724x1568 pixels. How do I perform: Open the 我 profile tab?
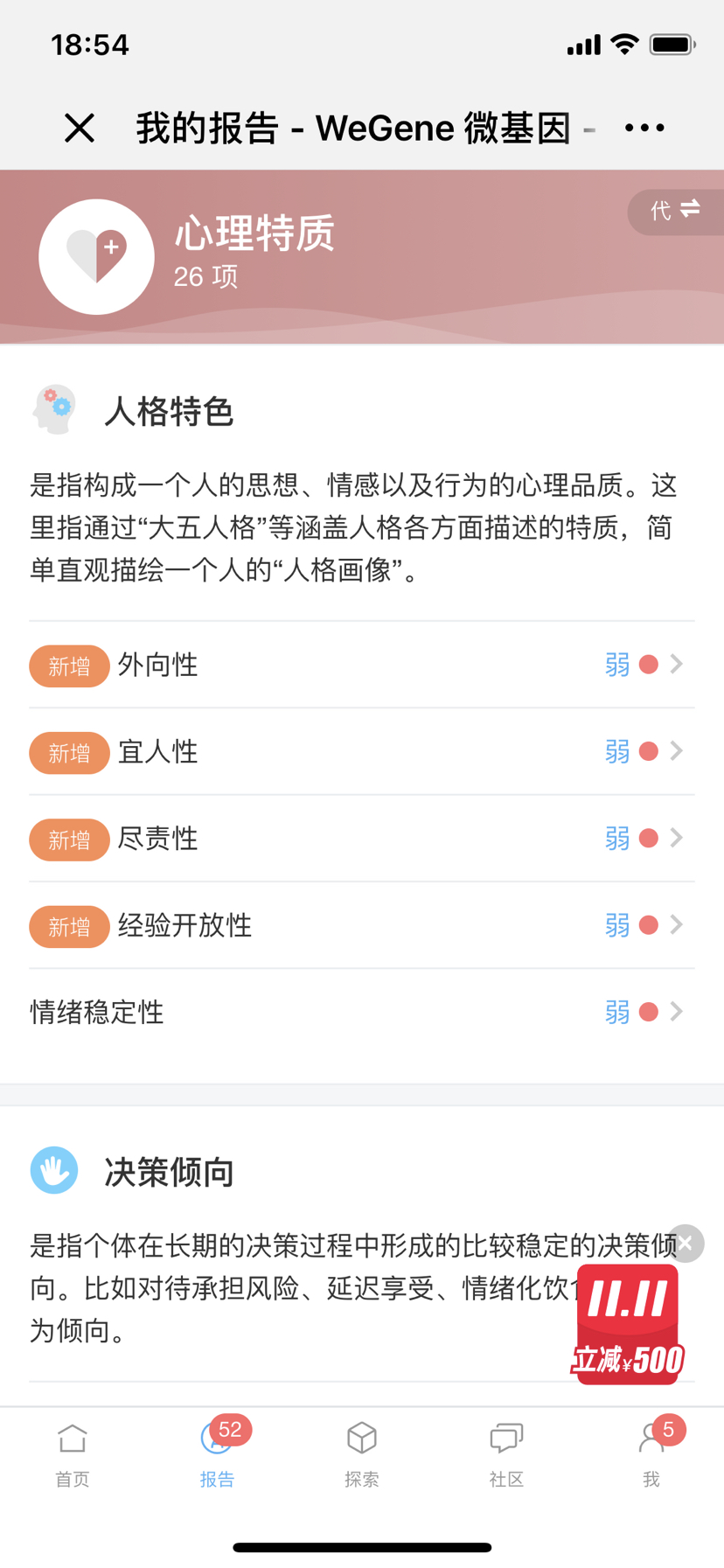pyautogui.click(x=651, y=1455)
